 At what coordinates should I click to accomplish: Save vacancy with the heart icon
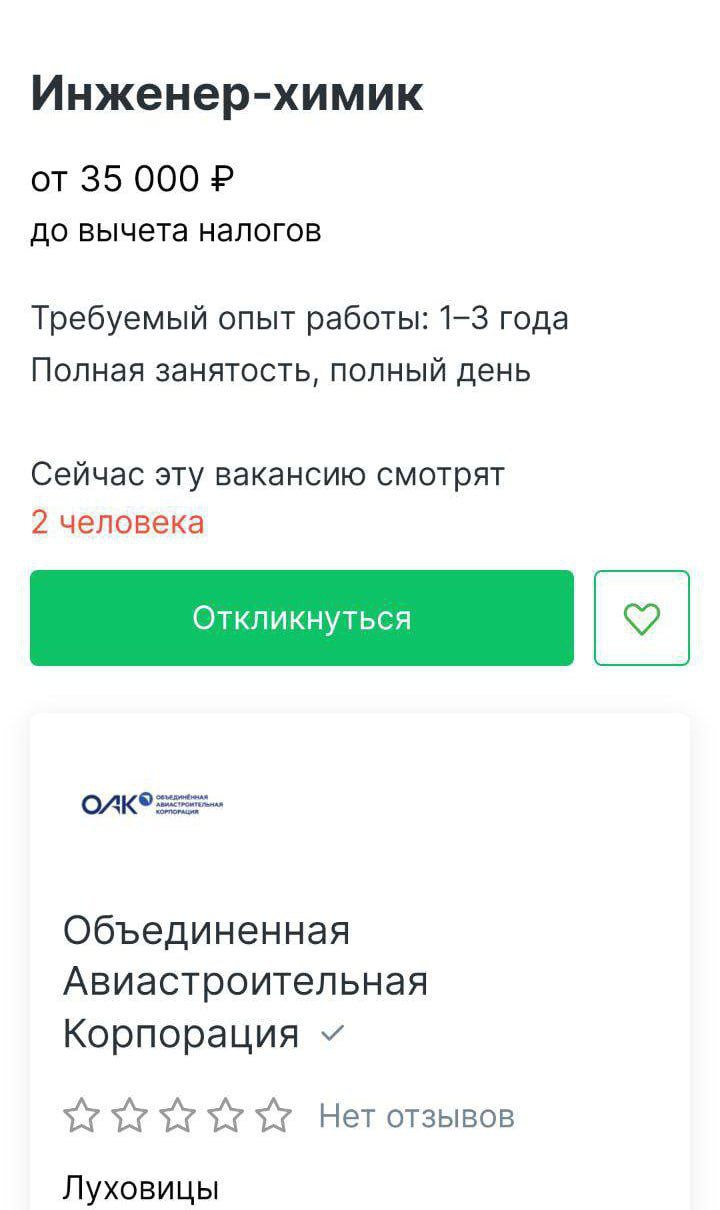641,618
